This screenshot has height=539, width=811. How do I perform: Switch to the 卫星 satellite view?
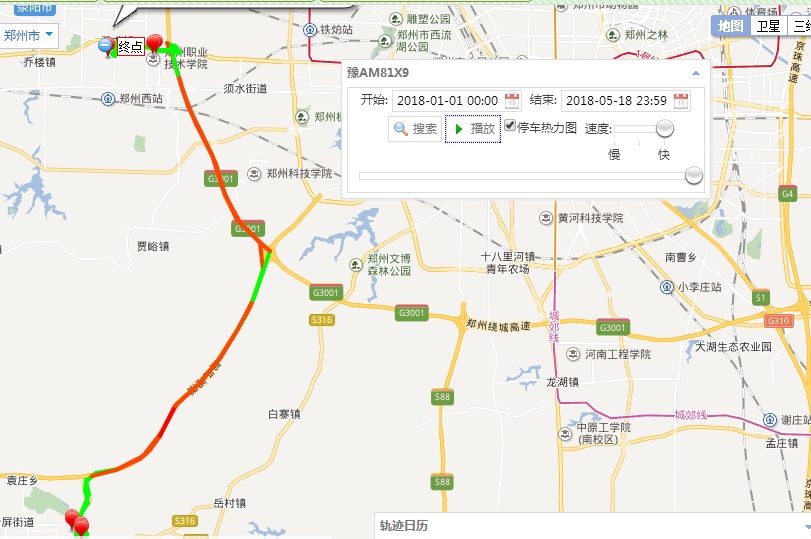pyautogui.click(x=768, y=26)
